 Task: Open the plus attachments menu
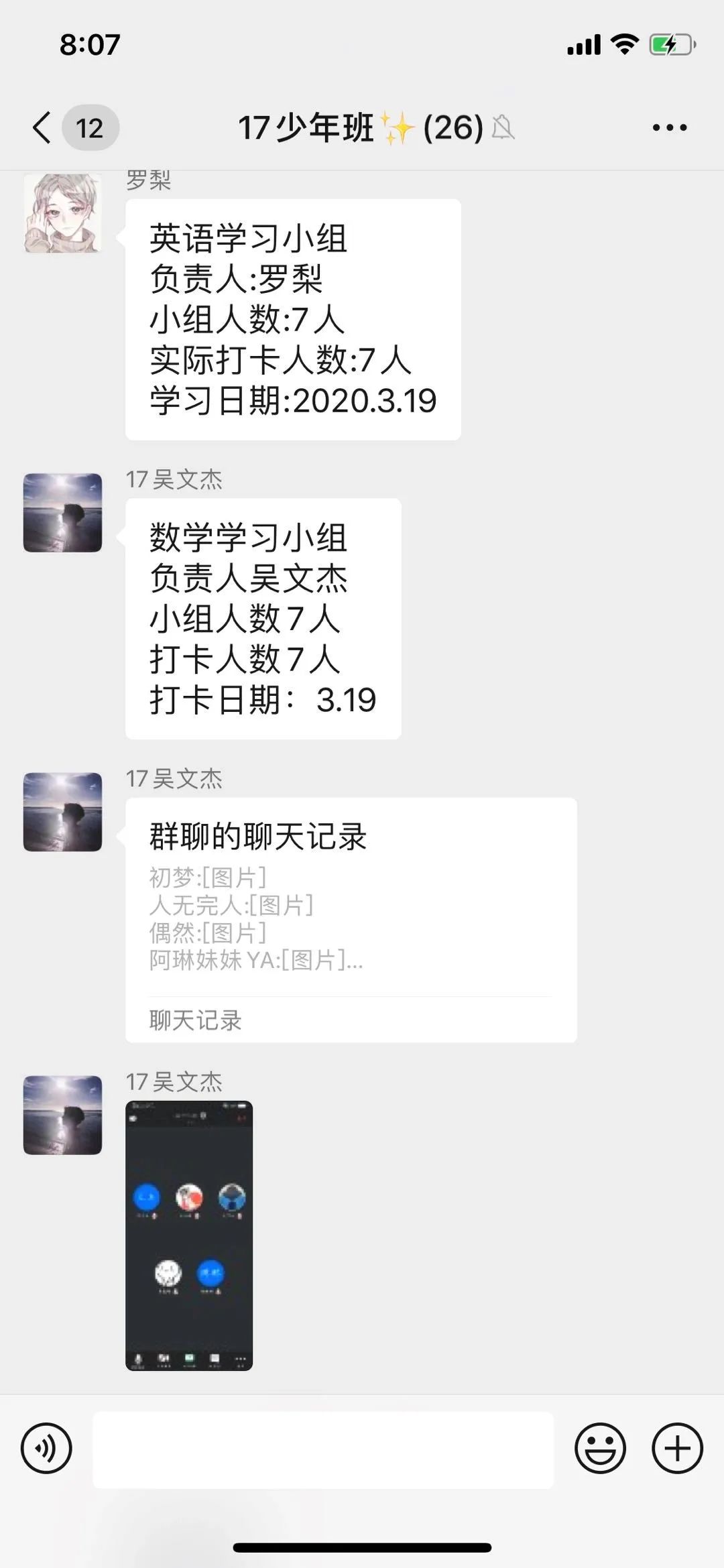tap(677, 1448)
